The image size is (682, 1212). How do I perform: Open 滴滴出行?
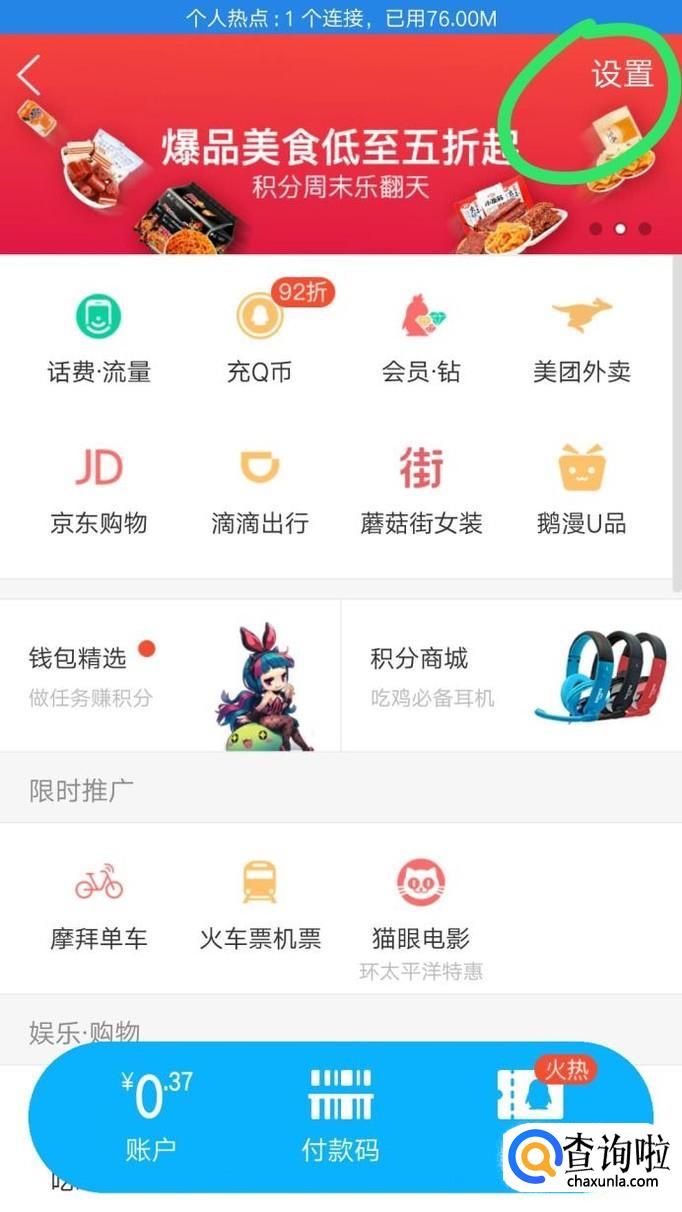click(x=259, y=491)
